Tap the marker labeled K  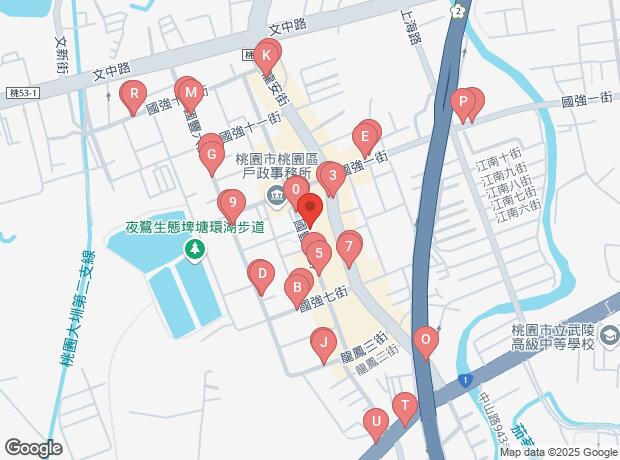tap(266, 54)
